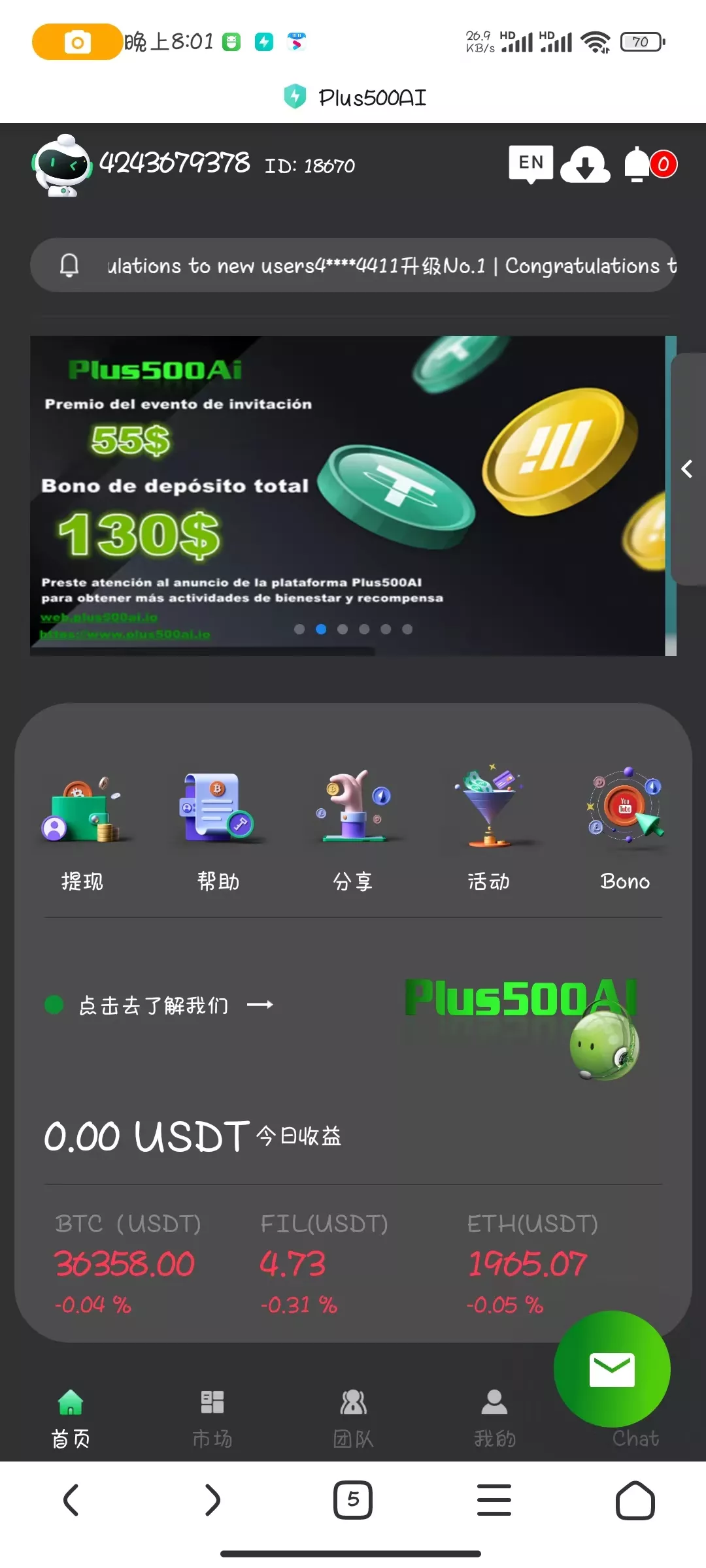
Task: Open the browser tabs counter
Action: (x=353, y=1499)
